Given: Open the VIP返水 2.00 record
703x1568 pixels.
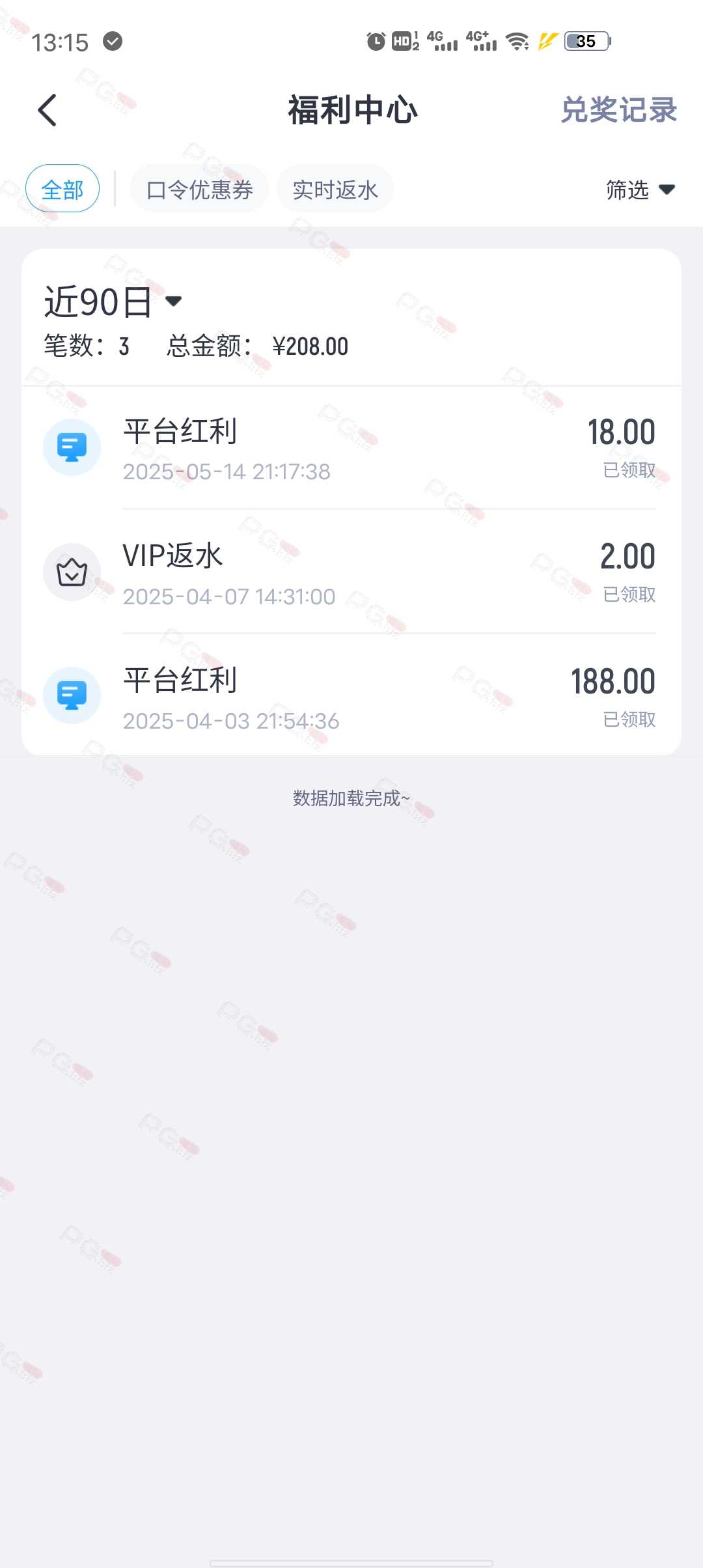Looking at the screenshot, I should click(x=351, y=572).
